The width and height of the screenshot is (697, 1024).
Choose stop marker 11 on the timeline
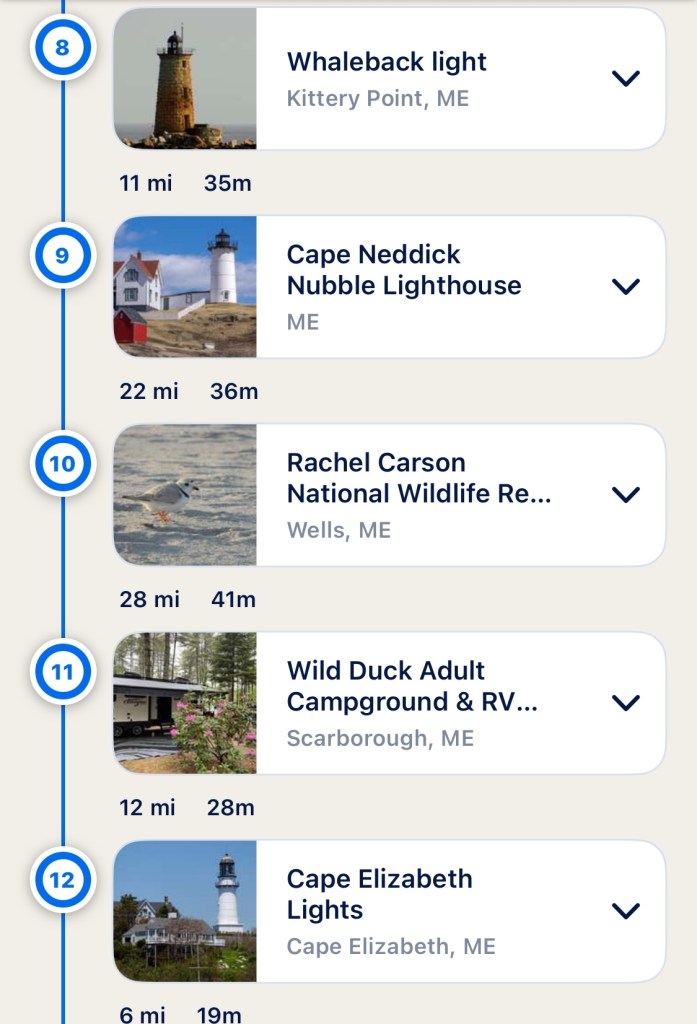coord(62,672)
